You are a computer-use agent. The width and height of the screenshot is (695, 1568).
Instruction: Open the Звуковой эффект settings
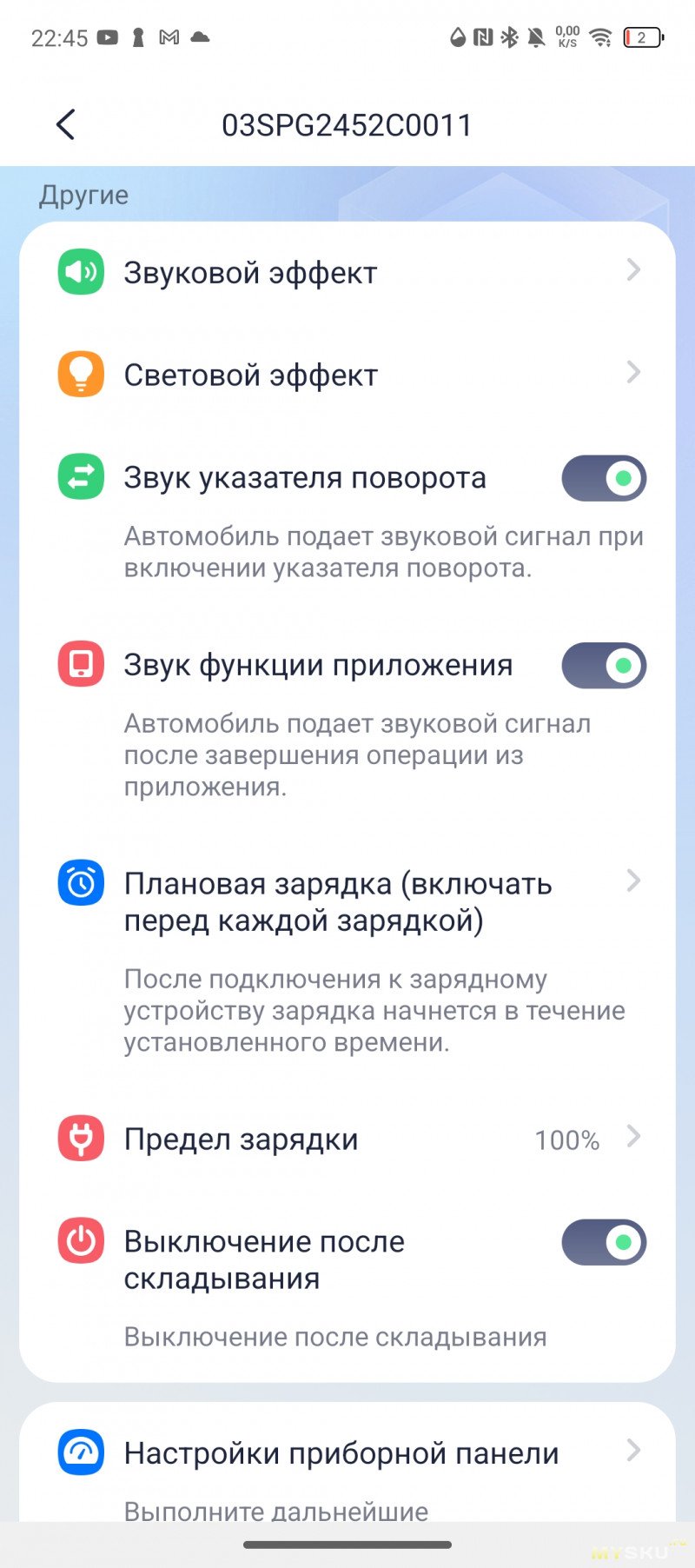(347, 272)
